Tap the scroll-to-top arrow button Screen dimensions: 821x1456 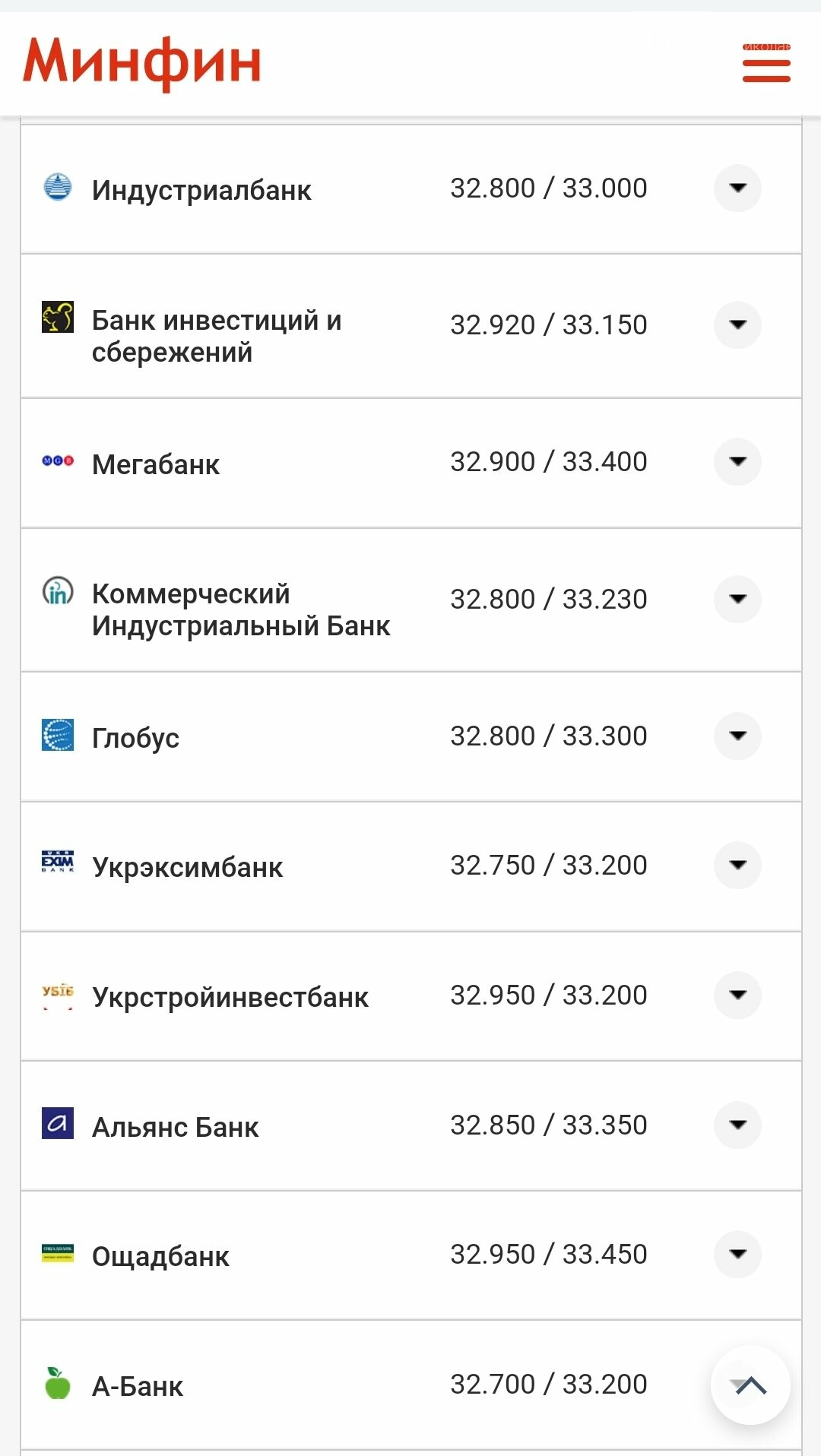tap(750, 1385)
